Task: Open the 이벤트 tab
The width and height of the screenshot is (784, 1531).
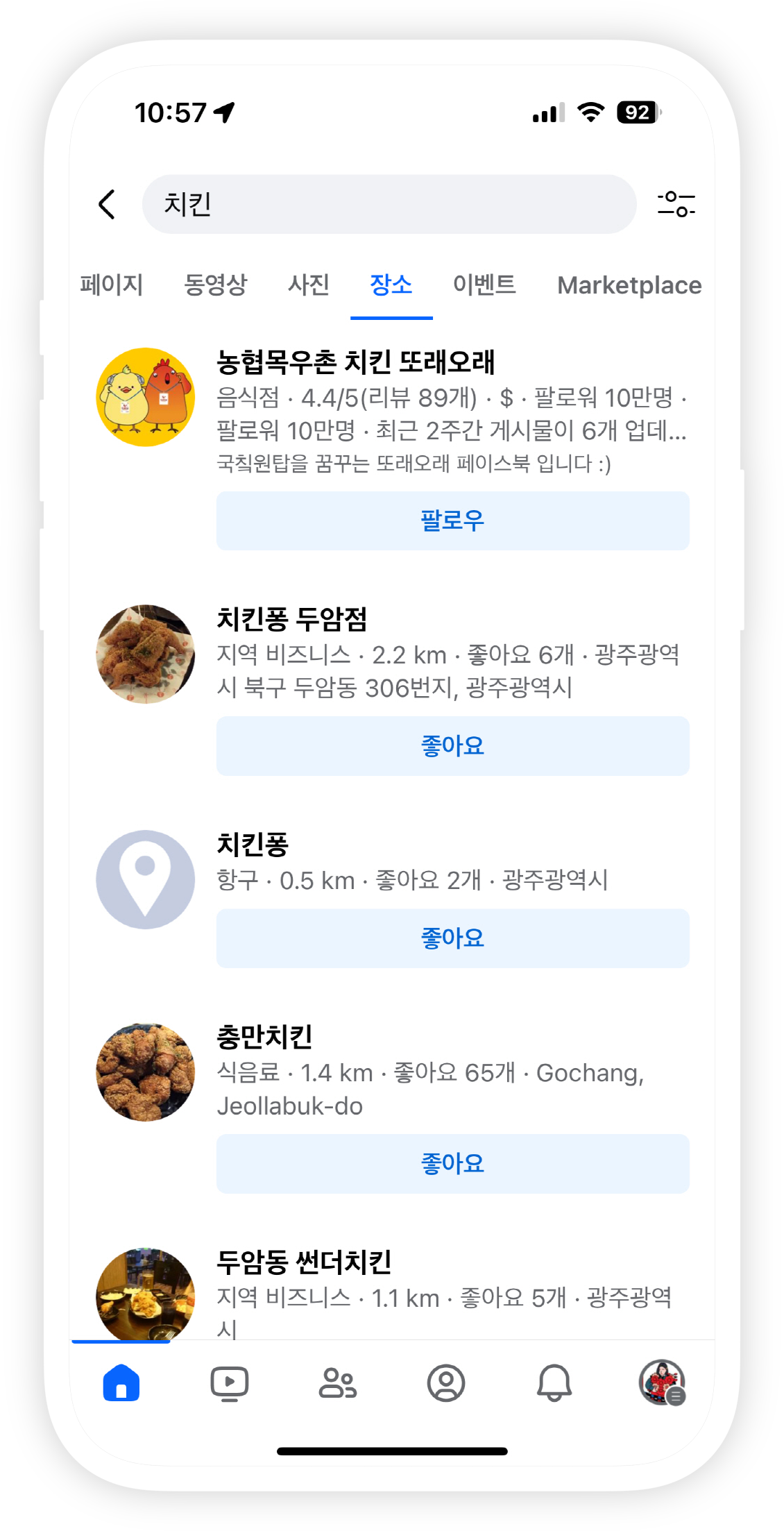Action: click(484, 285)
